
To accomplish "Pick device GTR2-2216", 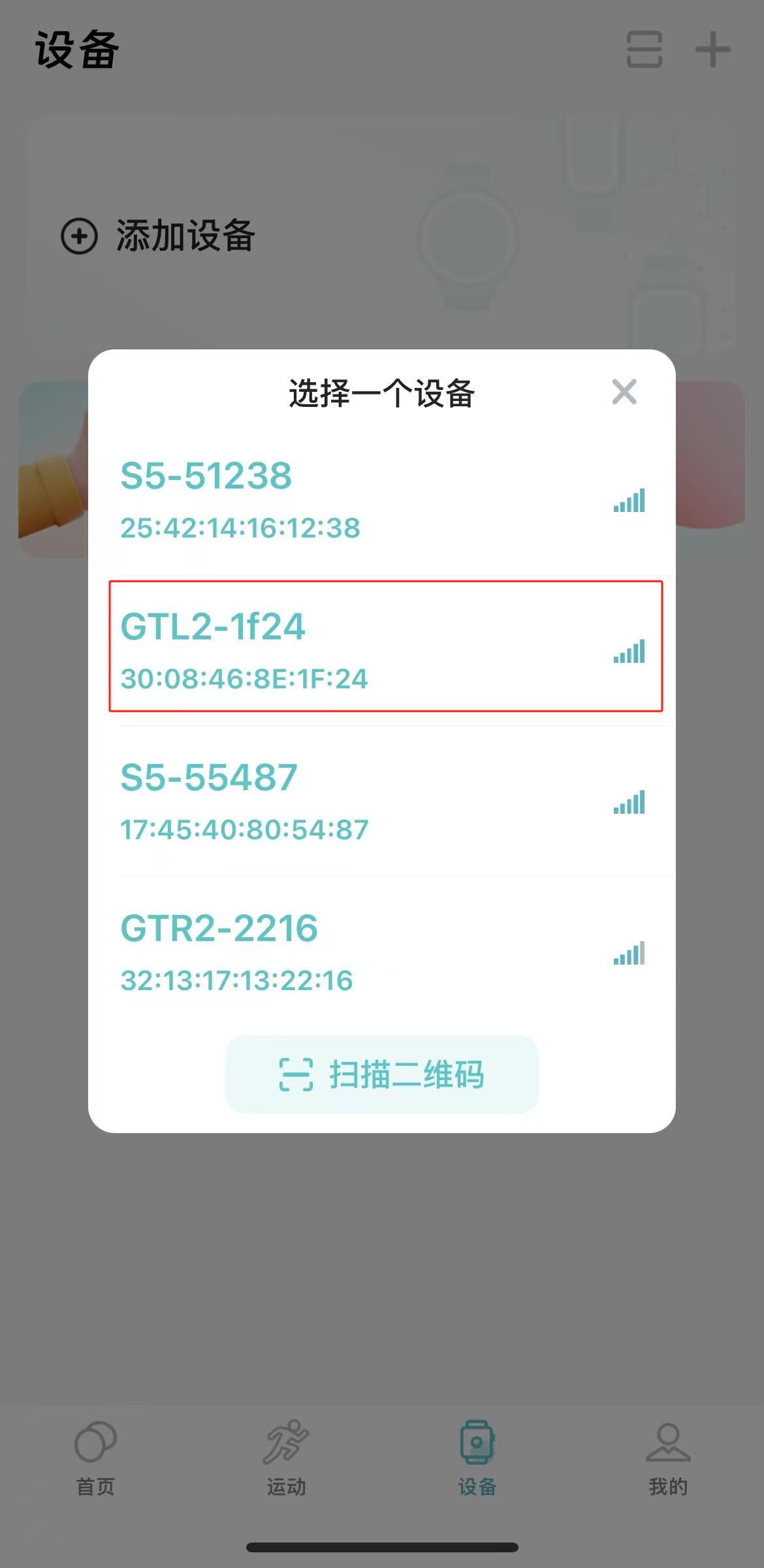I will click(x=382, y=952).
